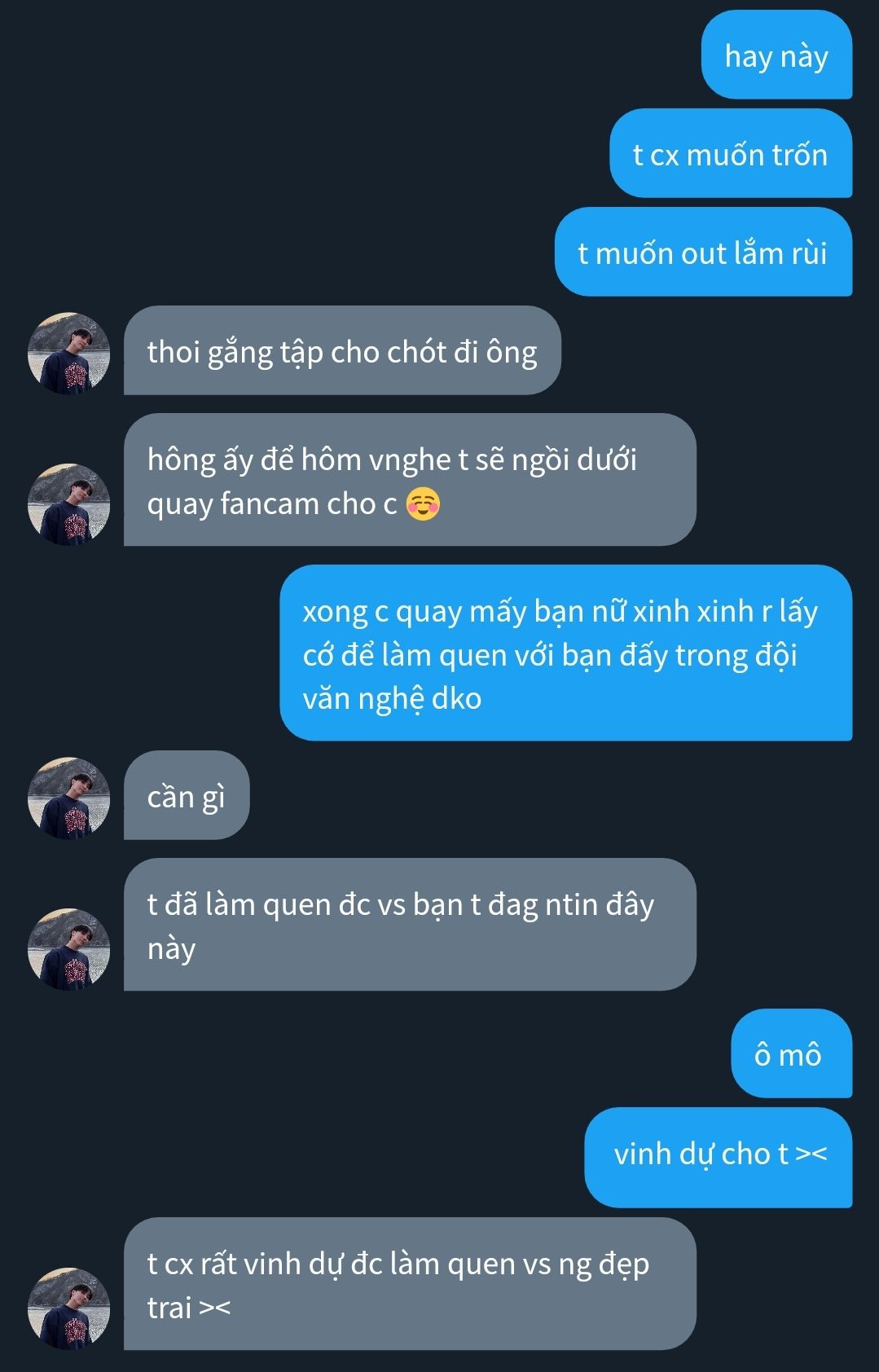Open sender's avatar beside "thoi gắng tập cho chót"
The height and width of the screenshot is (1372, 879).
(x=69, y=353)
